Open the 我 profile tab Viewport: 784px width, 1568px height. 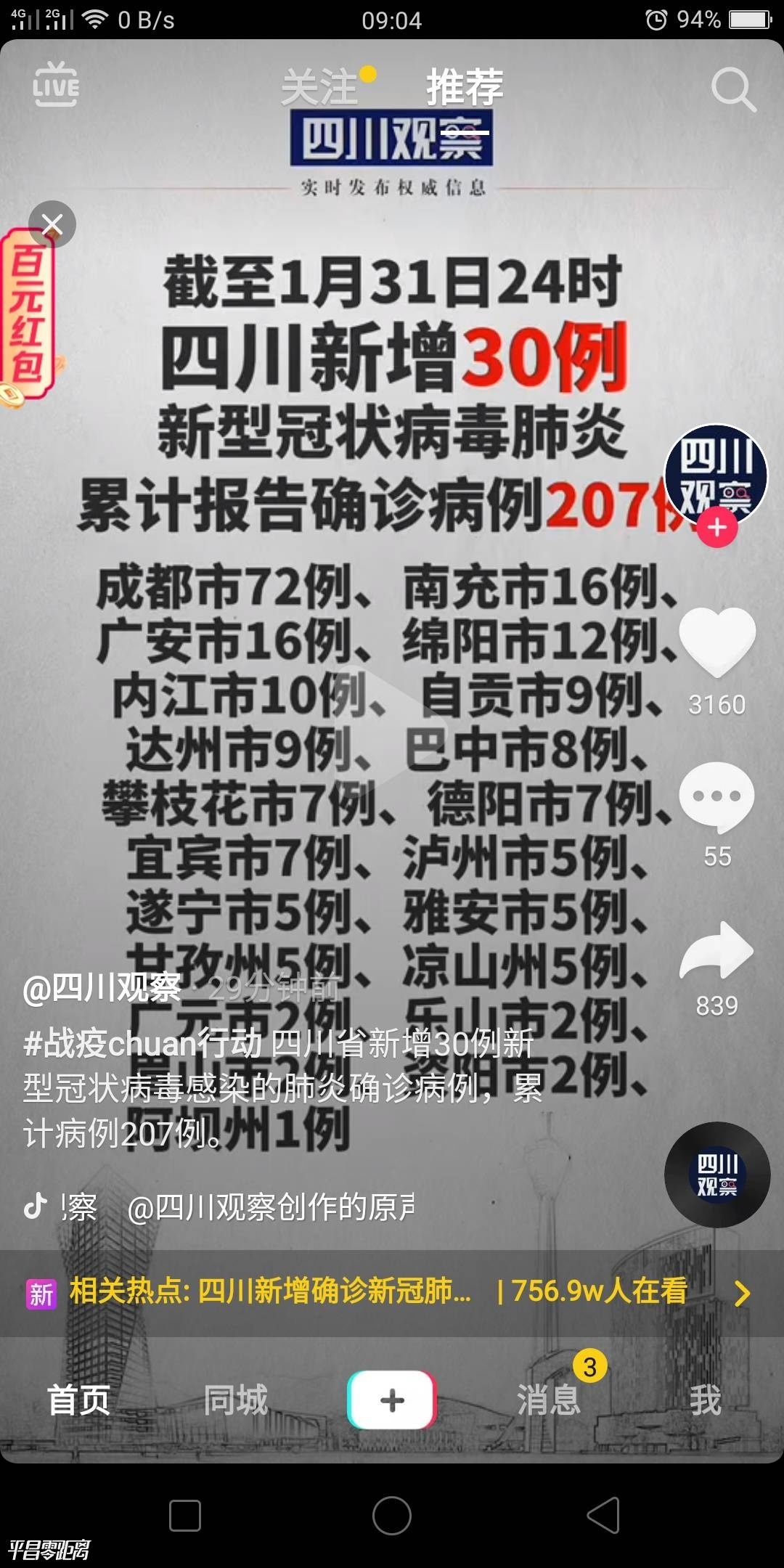(x=705, y=1400)
